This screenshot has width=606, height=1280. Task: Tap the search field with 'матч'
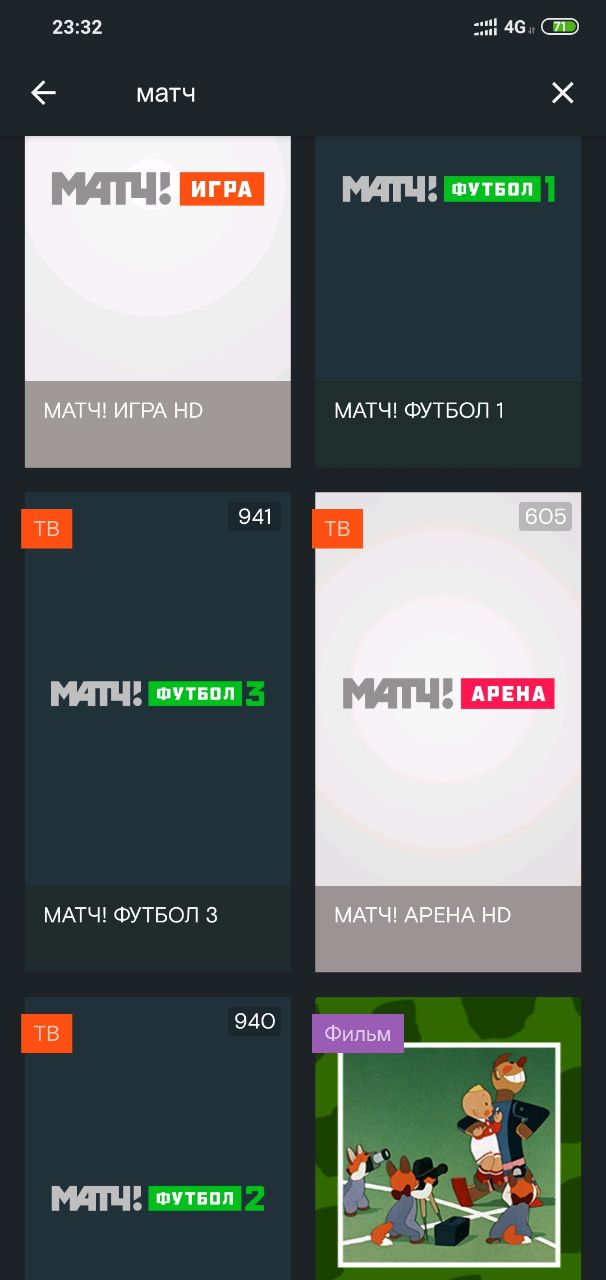click(x=300, y=93)
